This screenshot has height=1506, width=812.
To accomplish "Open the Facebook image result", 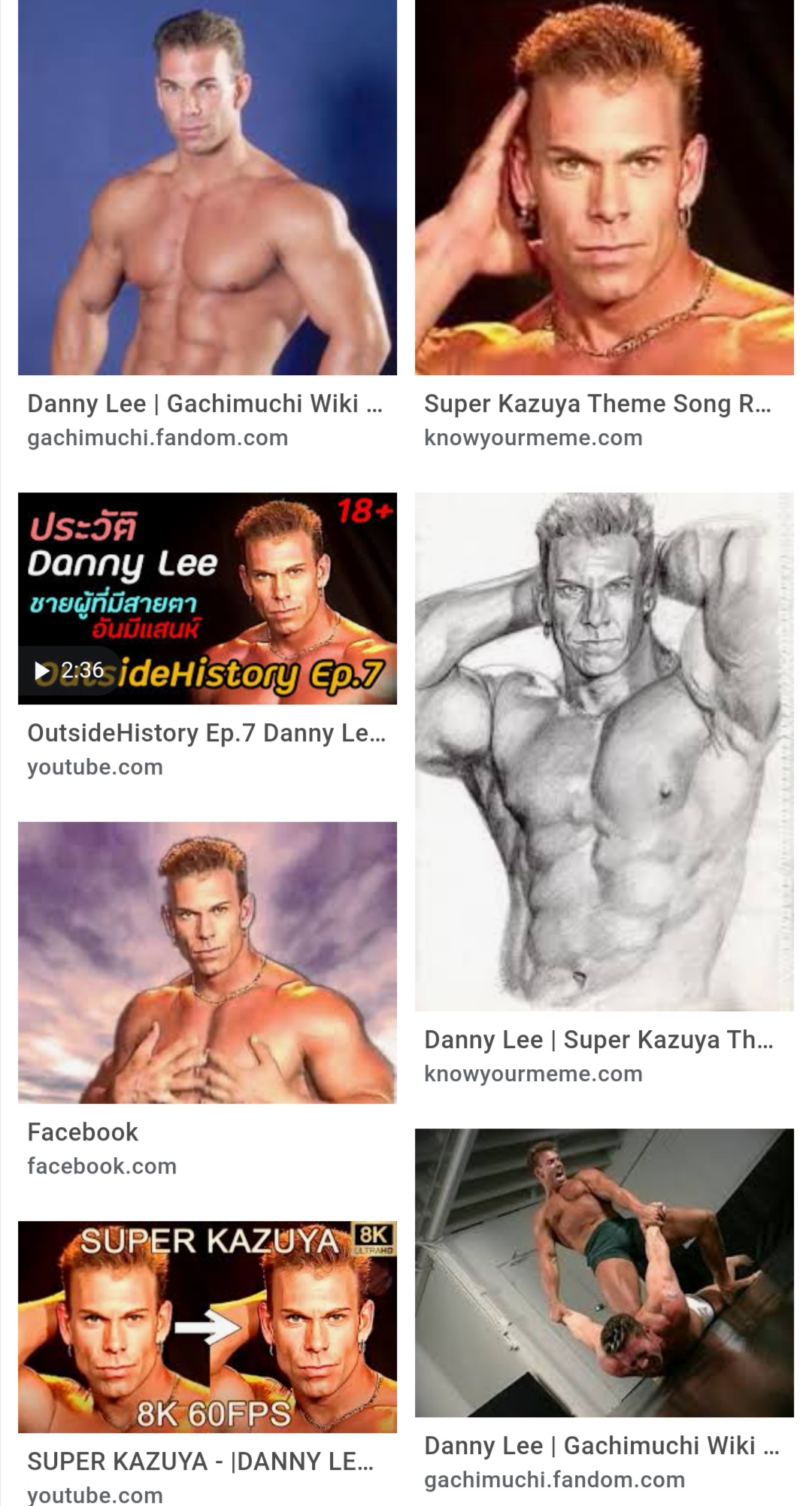I will [x=207, y=962].
